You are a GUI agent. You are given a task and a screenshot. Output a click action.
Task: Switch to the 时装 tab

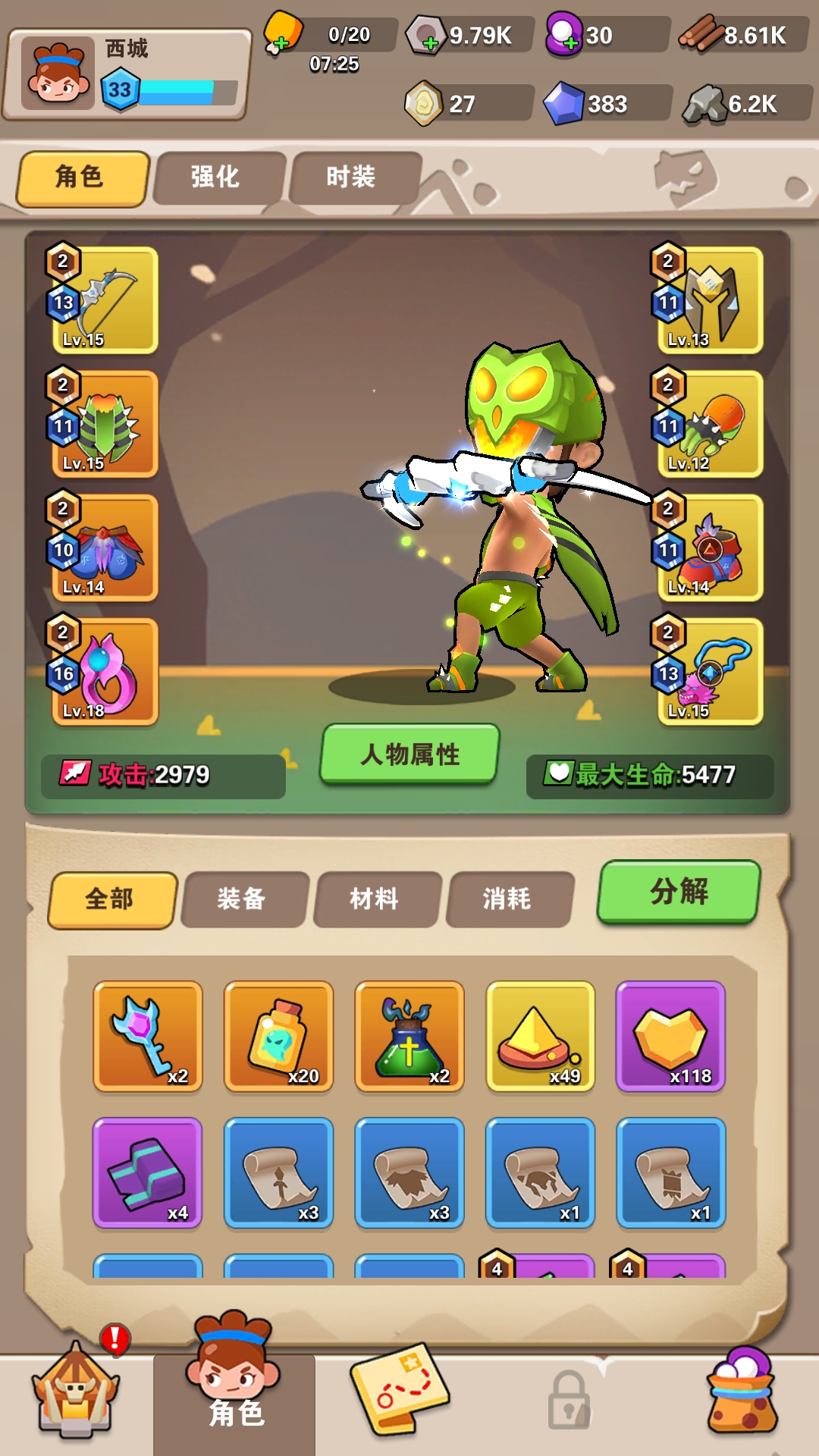click(x=353, y=177)
